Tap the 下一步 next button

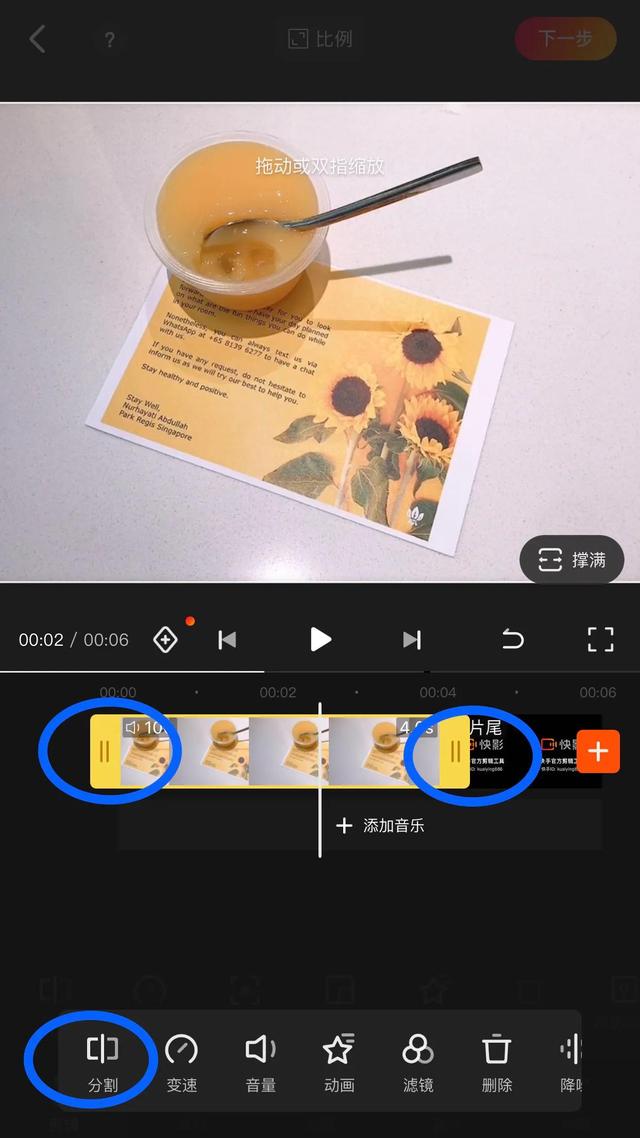tap(565, 40)
